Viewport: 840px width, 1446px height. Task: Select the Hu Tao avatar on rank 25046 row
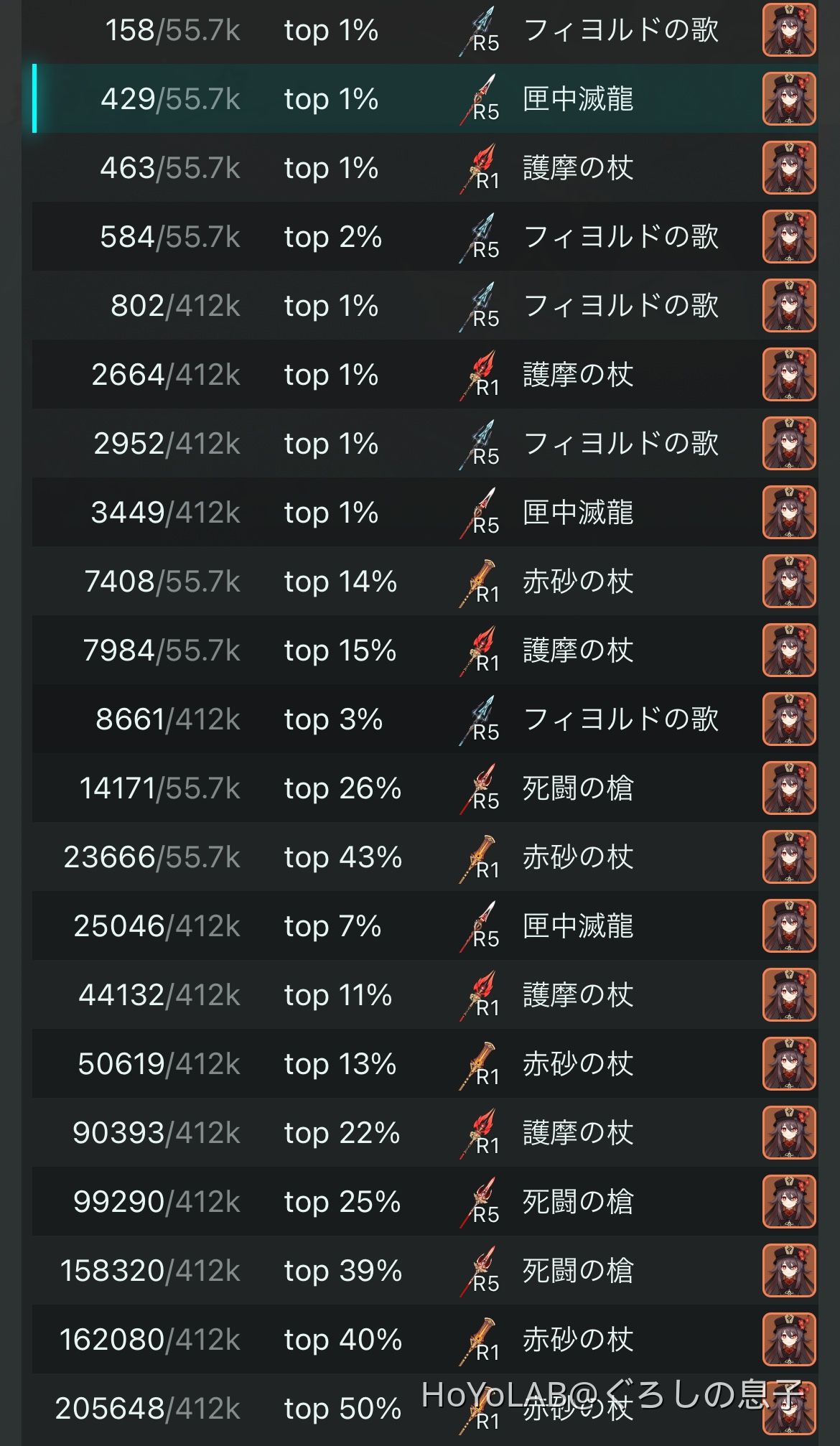(x=790, y=926)
